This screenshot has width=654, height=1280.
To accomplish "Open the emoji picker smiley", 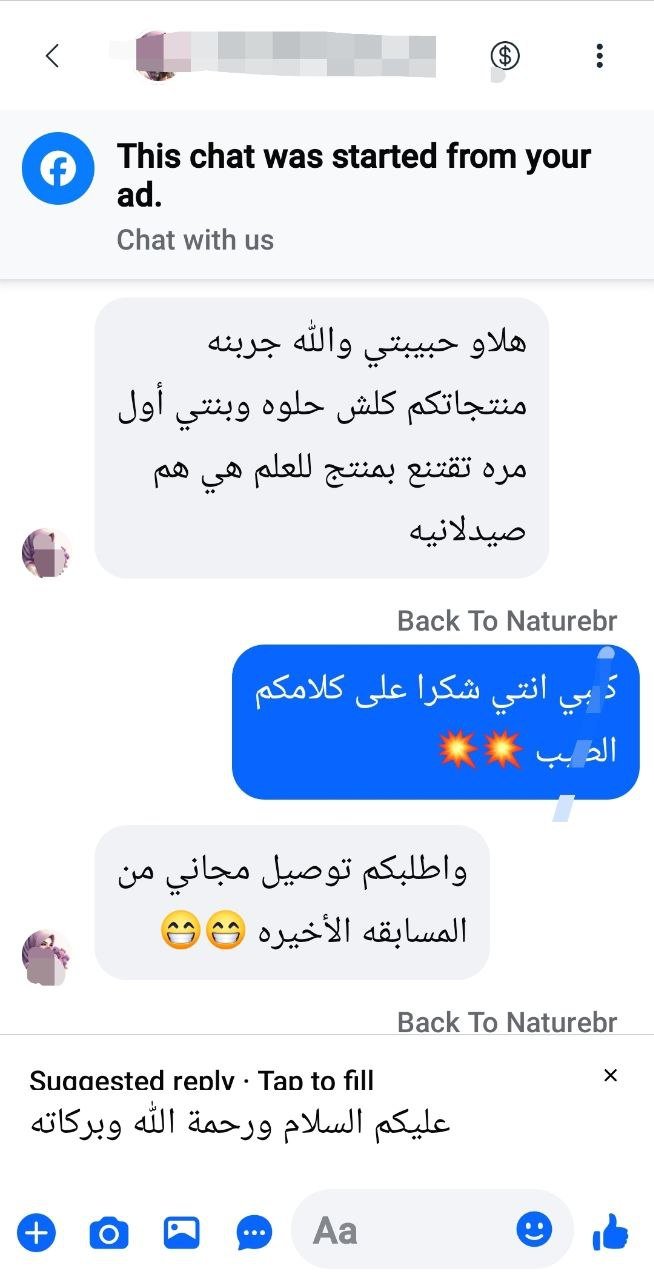I will pyautogui.click(x=535, y=1229).
